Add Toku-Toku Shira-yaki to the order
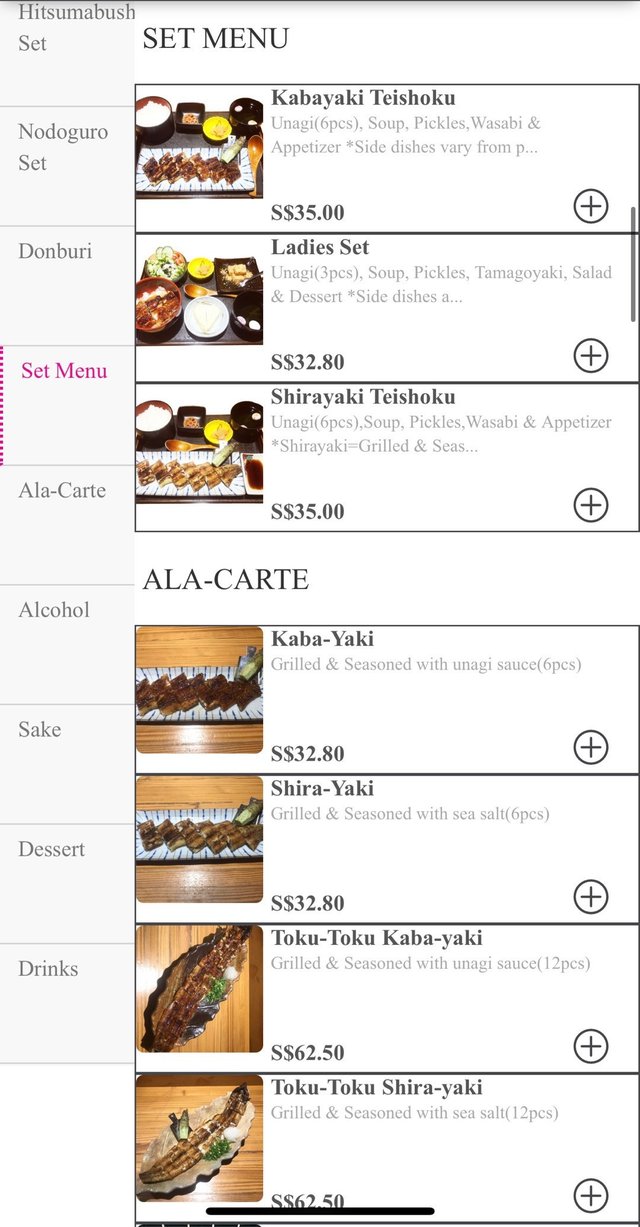Image resolution: width=640 pixels, height=1227 pixels. tap(591, 1195)
